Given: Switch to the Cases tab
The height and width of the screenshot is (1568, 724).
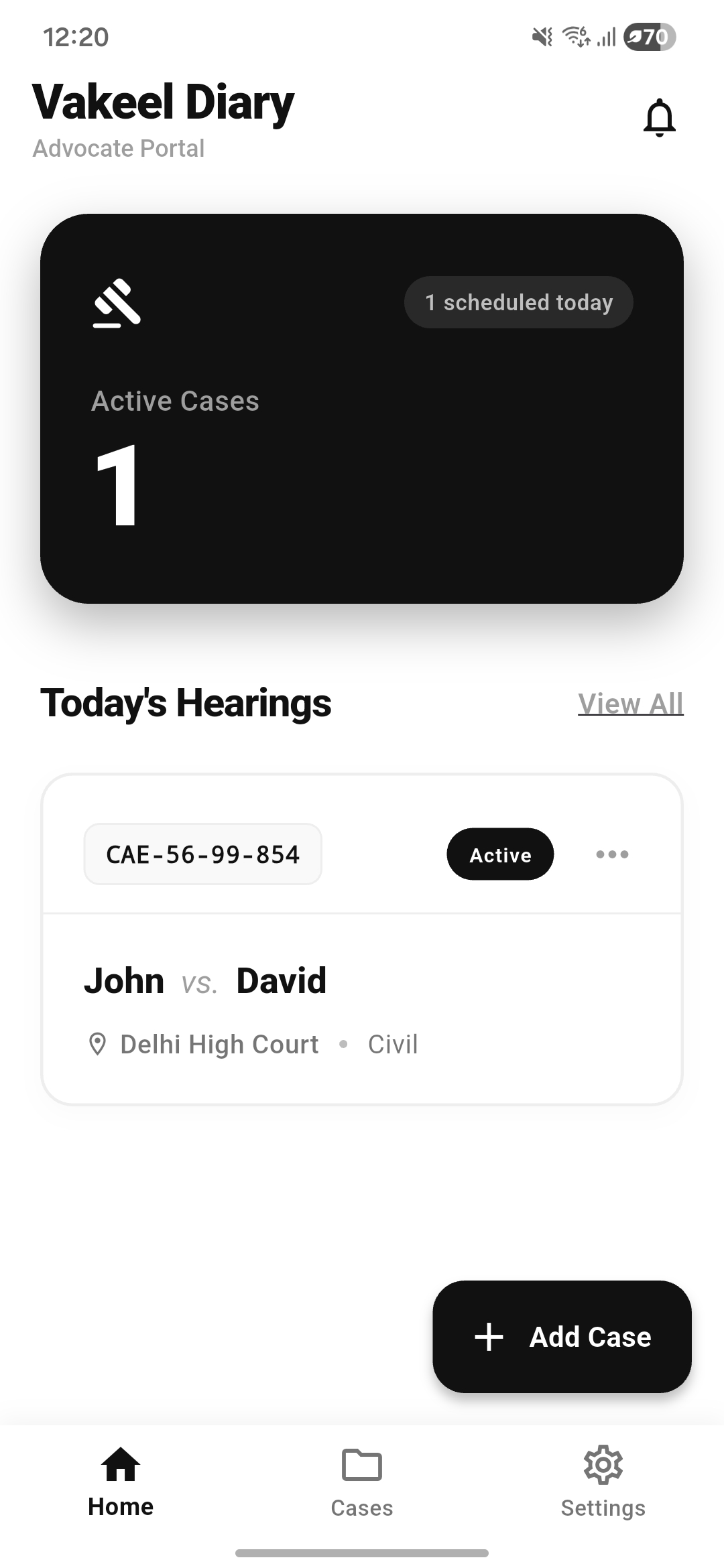Looking at the screenshot, I should click(x=362, y=1482).
